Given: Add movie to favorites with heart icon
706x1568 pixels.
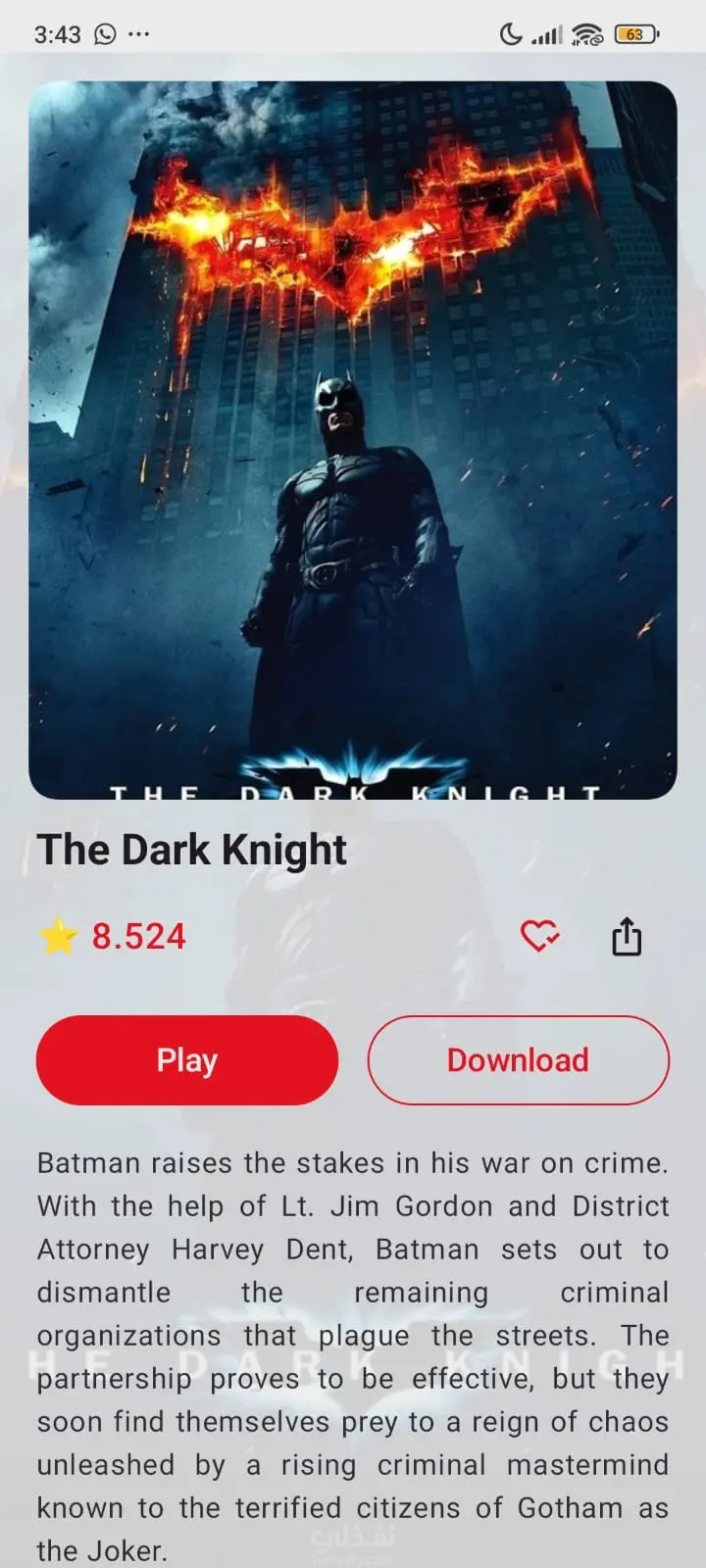Looking at the screenshot, I should (538, 936).
